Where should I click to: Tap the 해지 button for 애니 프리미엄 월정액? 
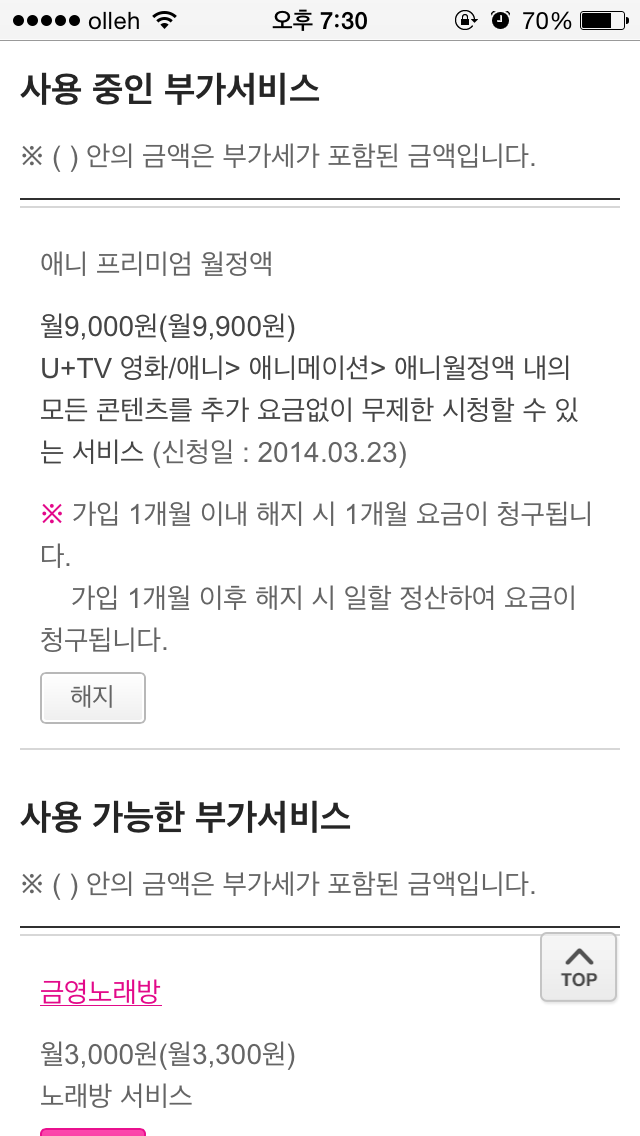point(93,697)
